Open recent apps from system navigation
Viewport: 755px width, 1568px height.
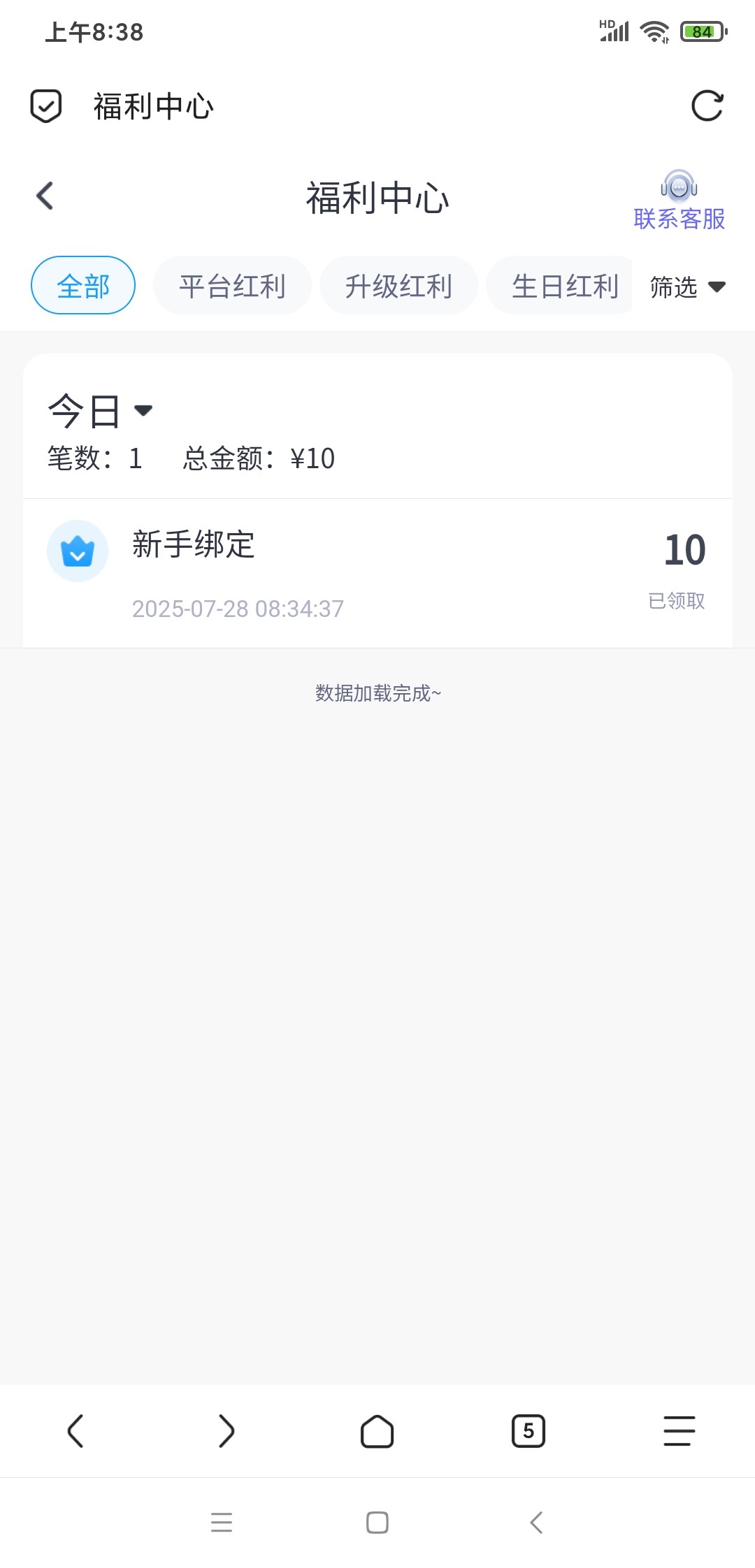pos(222,1522)
